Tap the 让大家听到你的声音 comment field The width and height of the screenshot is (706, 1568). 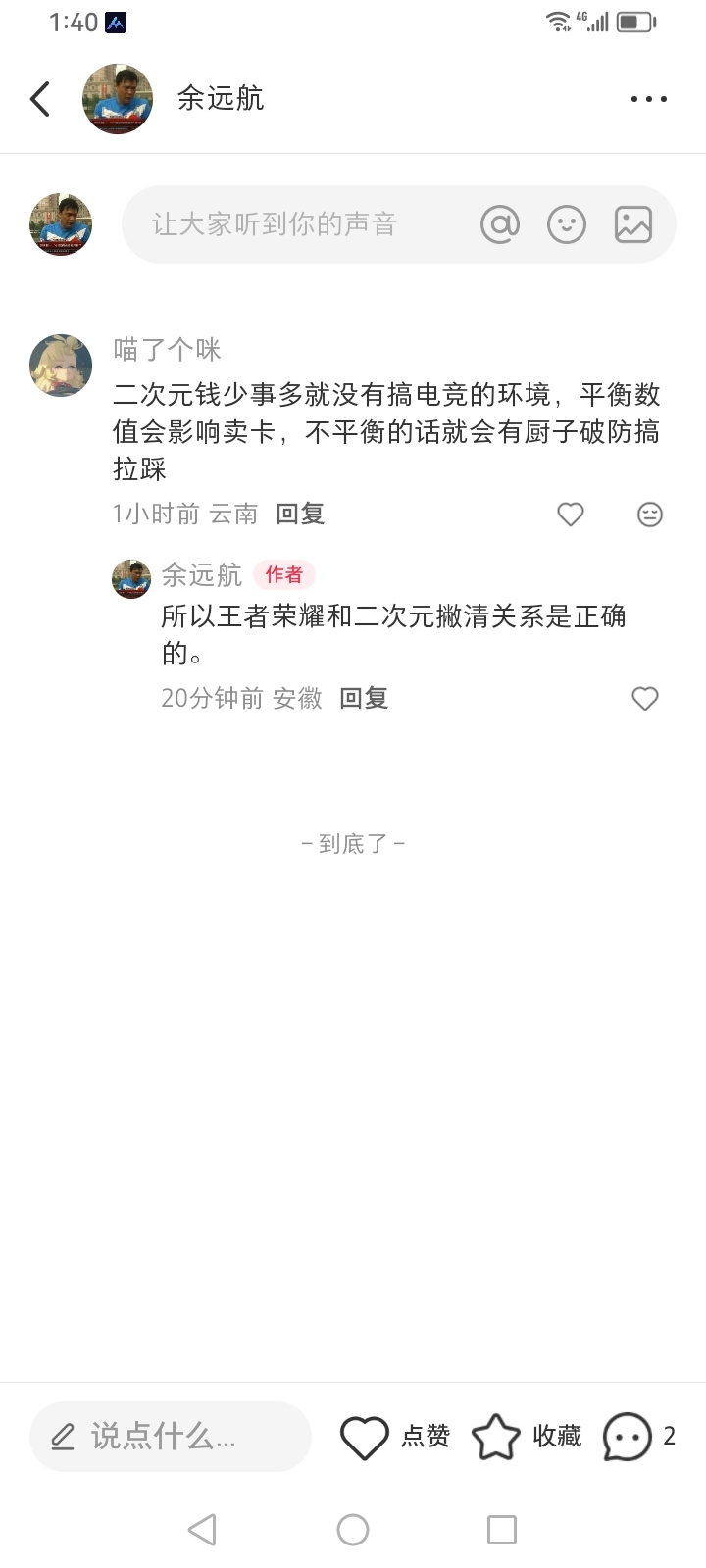click(294, 224)
